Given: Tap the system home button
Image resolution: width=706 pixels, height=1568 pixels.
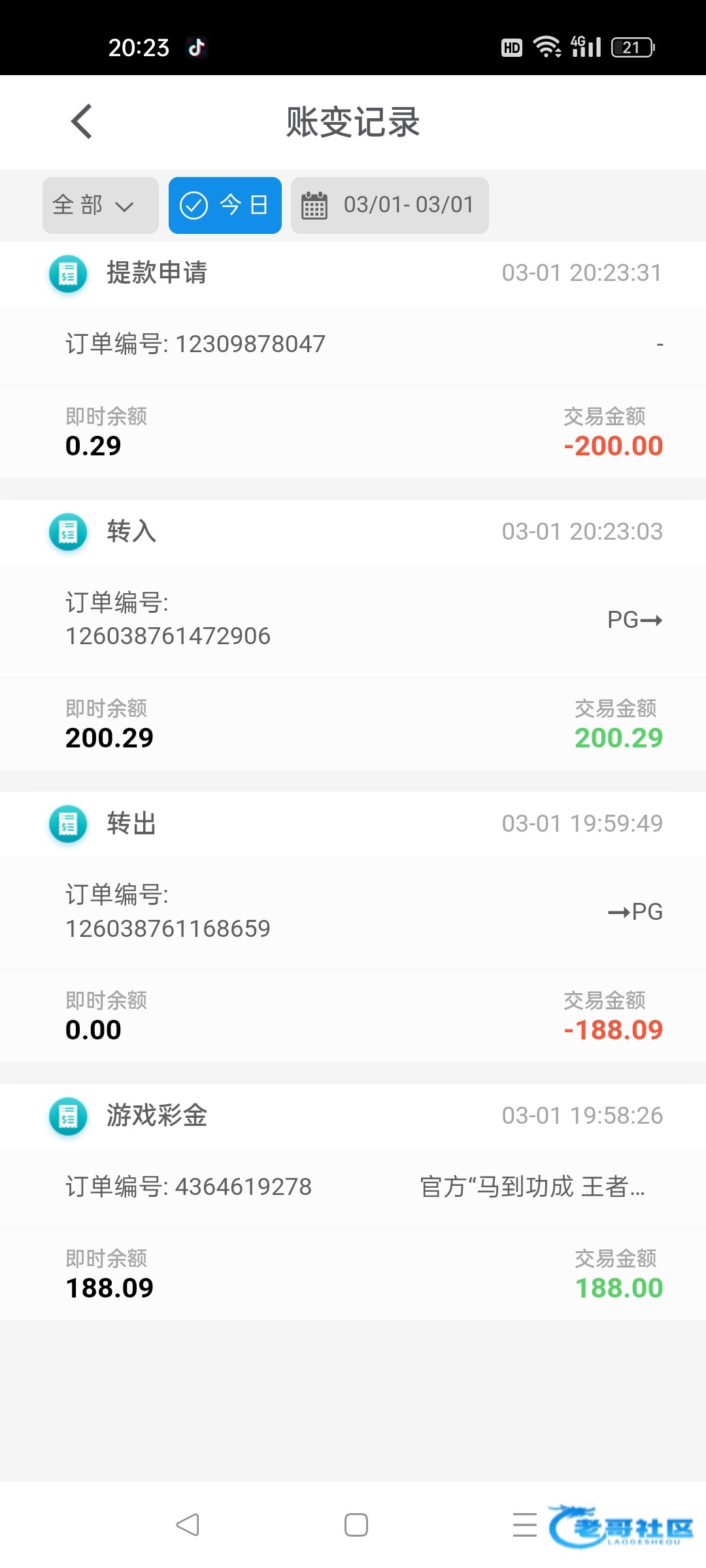Looking at the screenshot, I should [x=356, y=1525].
